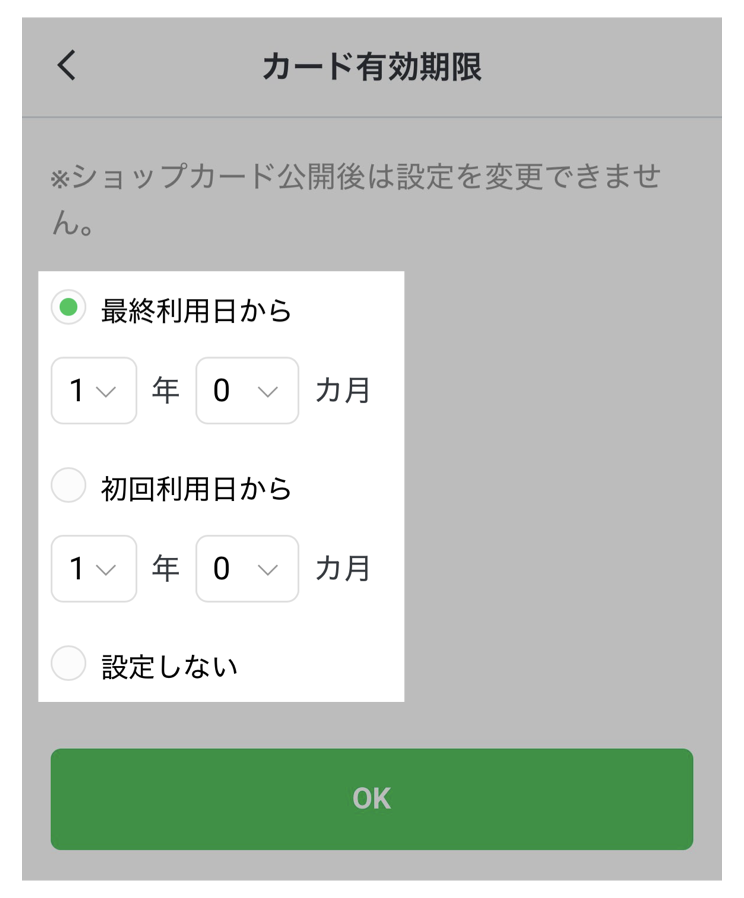Open the year dropdown under 最終利用日から

pos(93,390)
